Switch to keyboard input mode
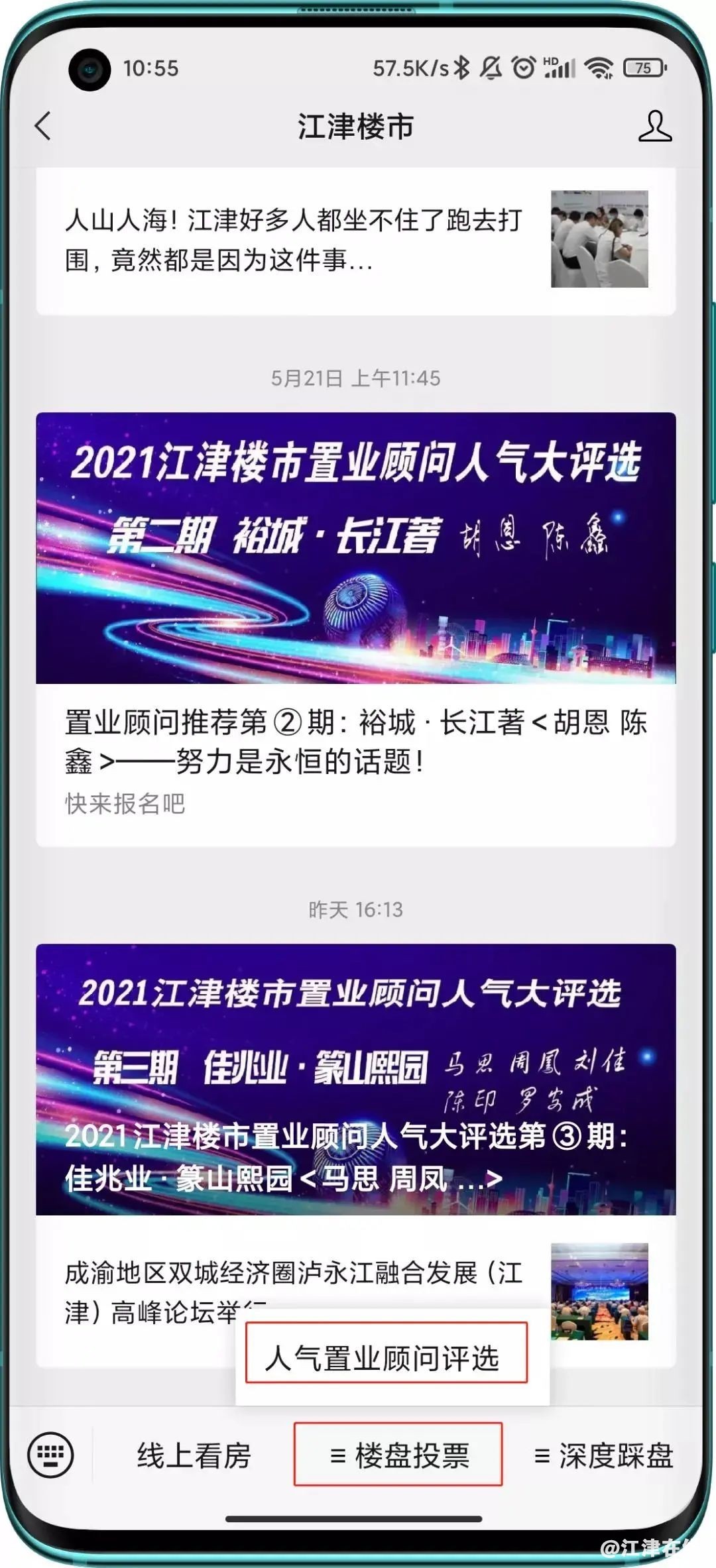 click(50, 1455)
